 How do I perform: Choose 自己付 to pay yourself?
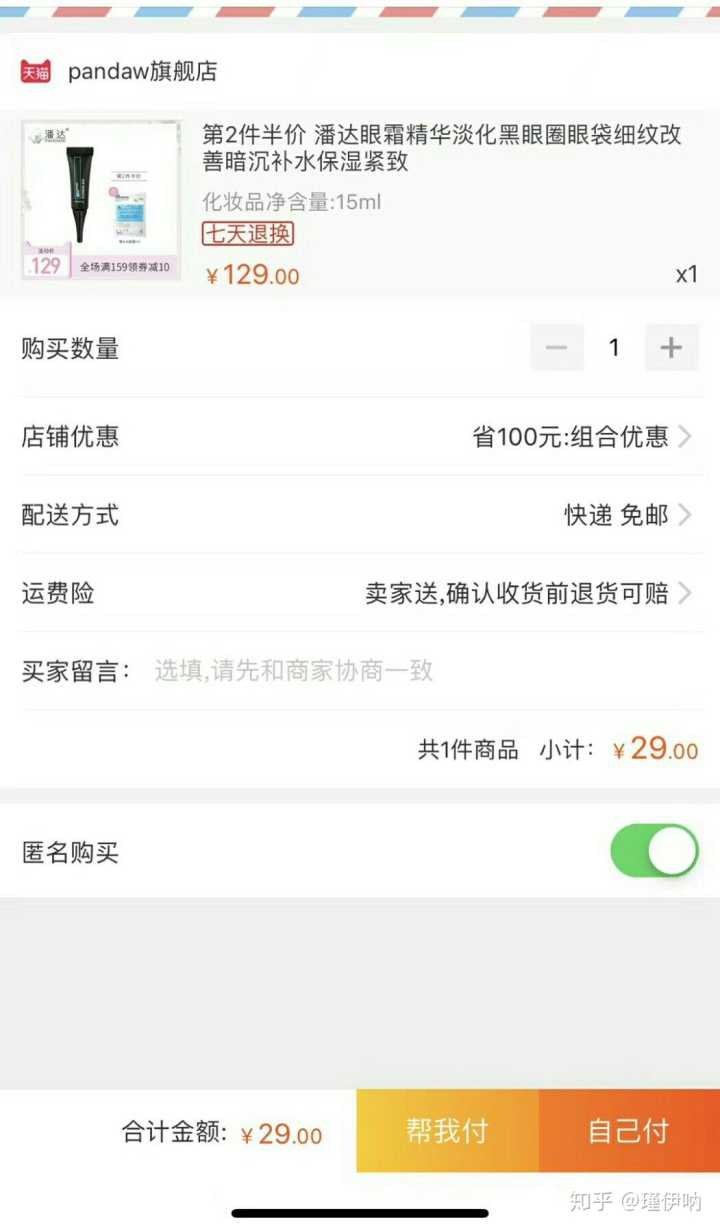click(x=629, y=1131)
